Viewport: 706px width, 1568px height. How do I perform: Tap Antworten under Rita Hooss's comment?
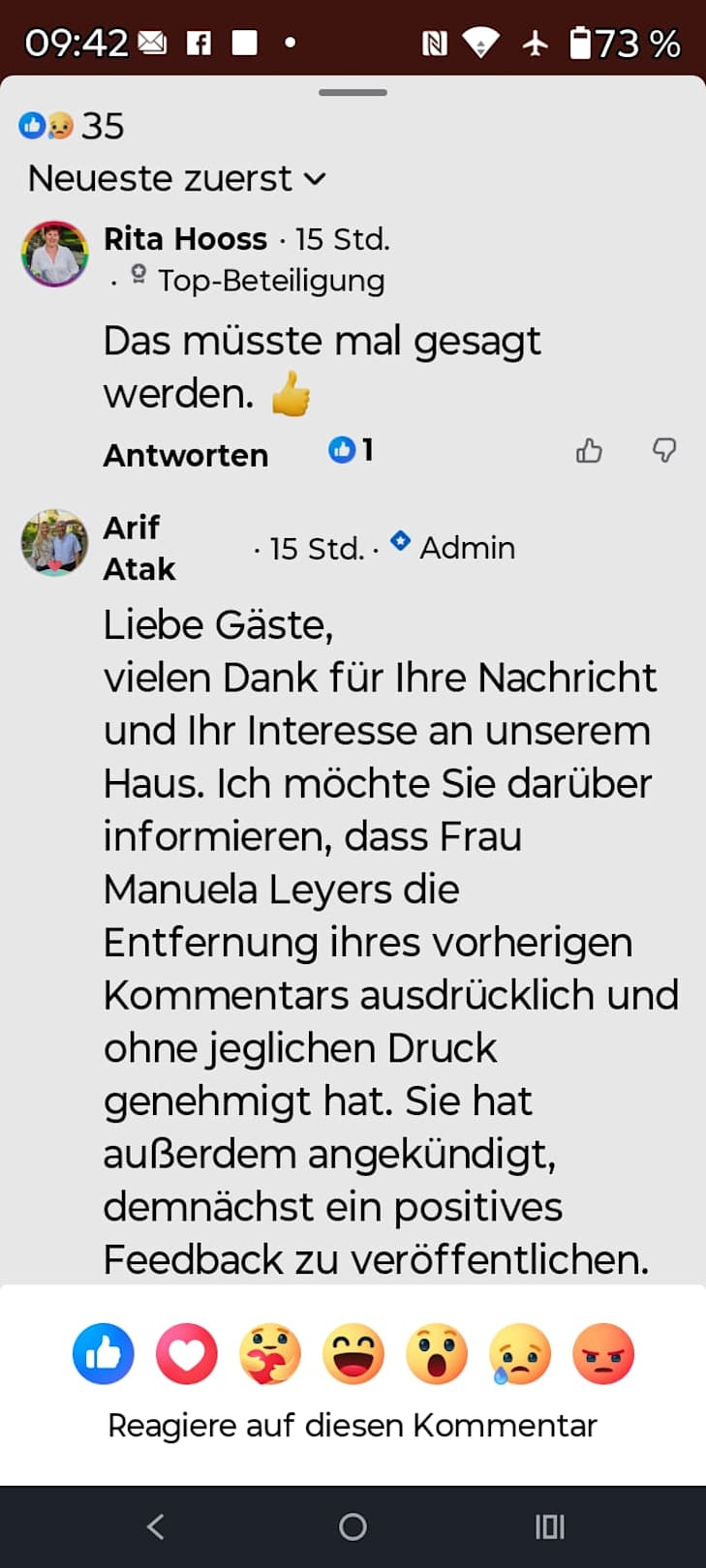tap(185, 455)
